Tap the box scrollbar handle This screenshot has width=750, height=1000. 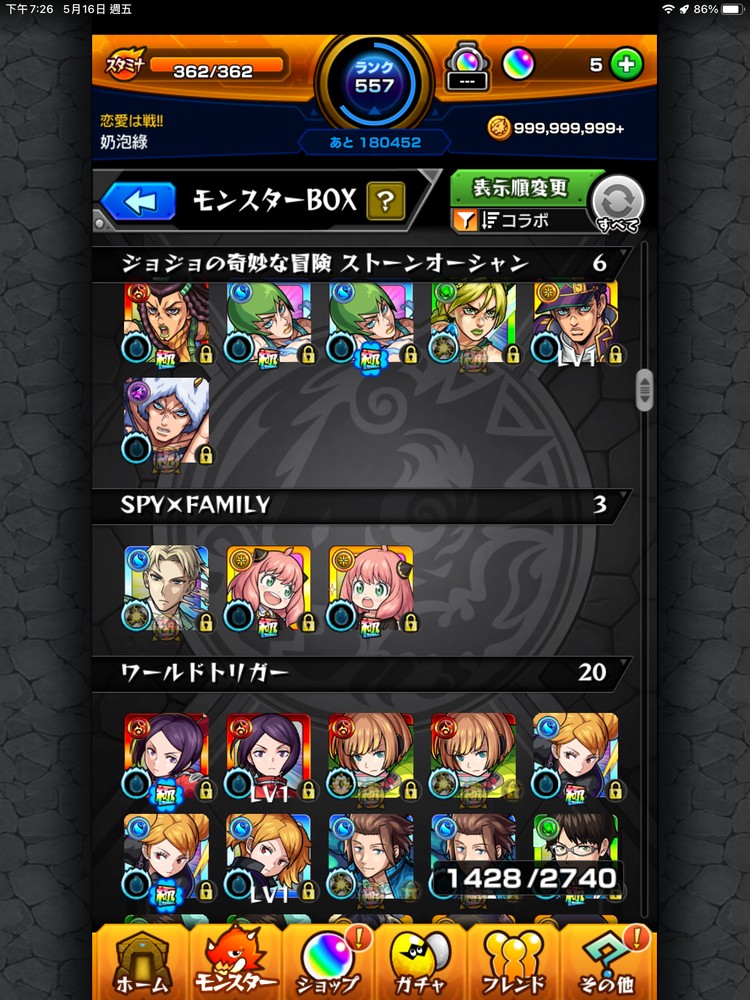[644, 389]
